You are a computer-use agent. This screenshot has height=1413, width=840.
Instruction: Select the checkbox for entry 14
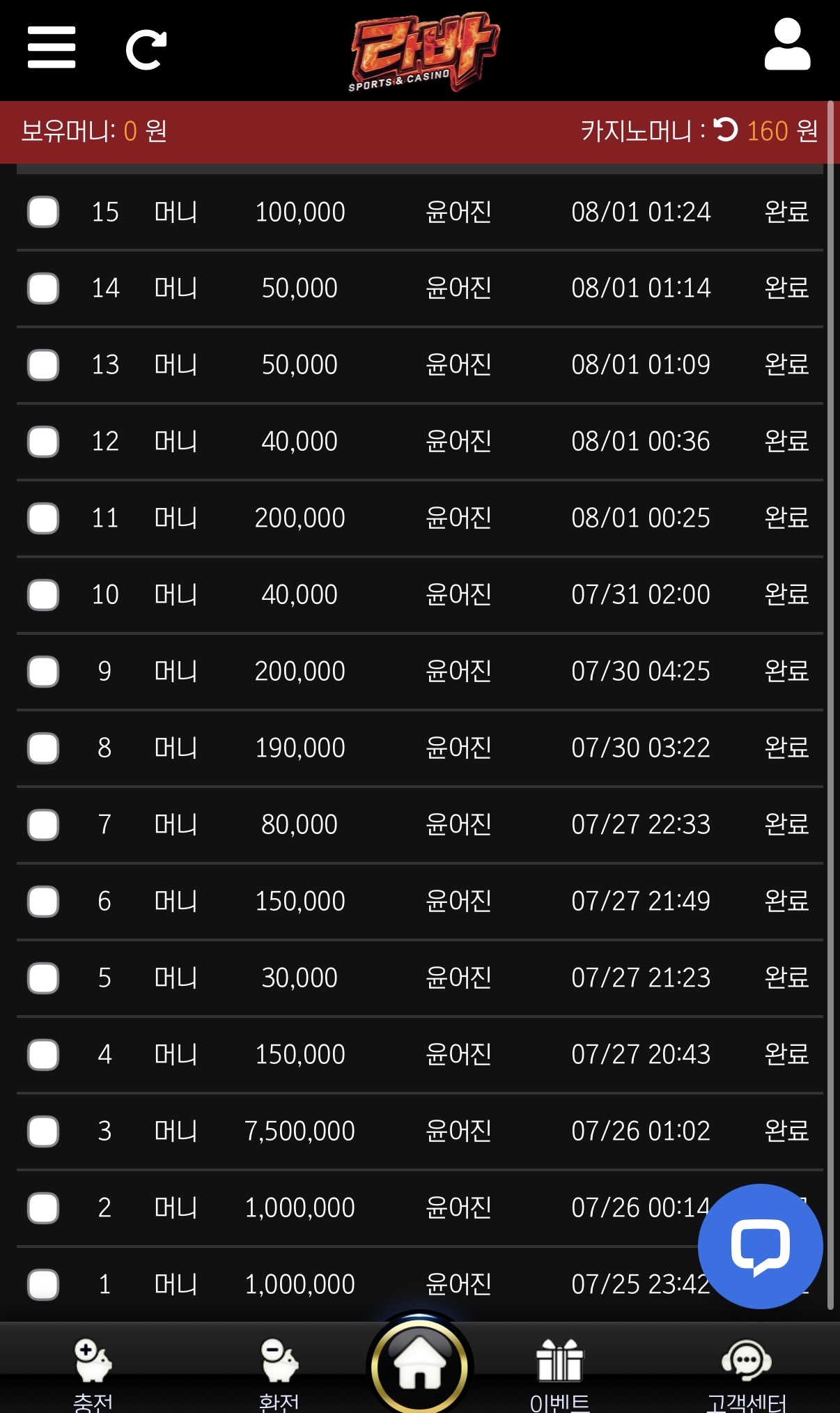pyautogui.click(x=43, y=288)
